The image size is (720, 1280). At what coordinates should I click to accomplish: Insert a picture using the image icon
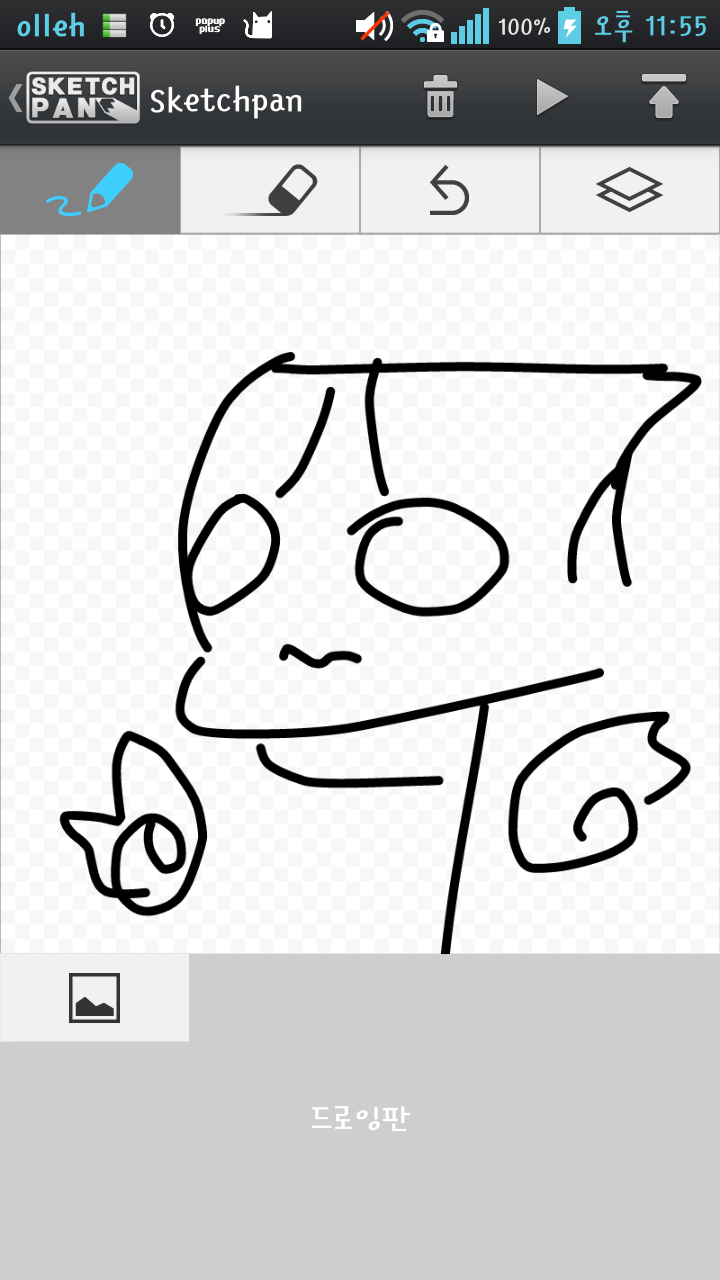95,998
